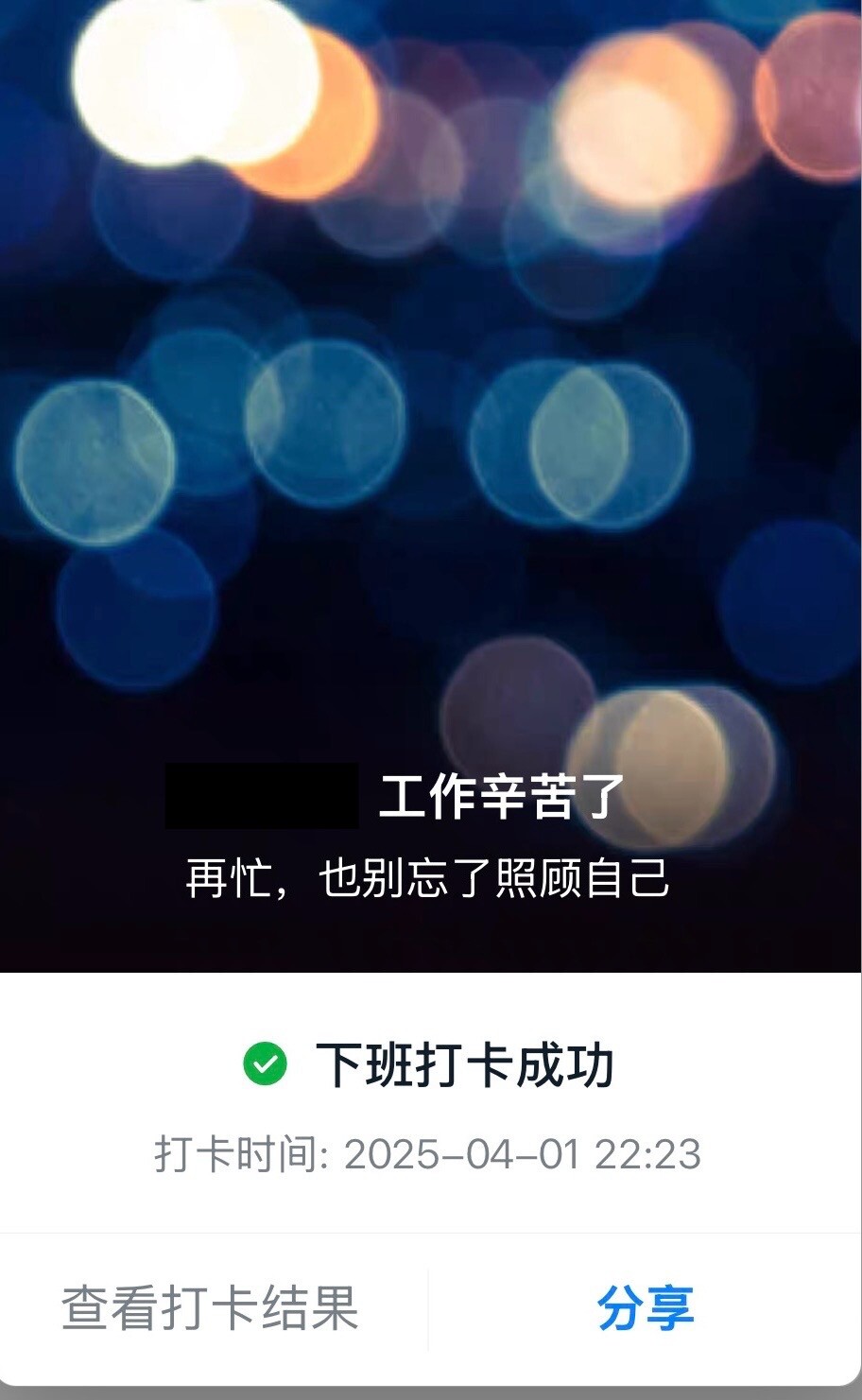Screen dimensions: 862x1400
Task: Share via the 分享 button
Action: (x=646, y=1308)
